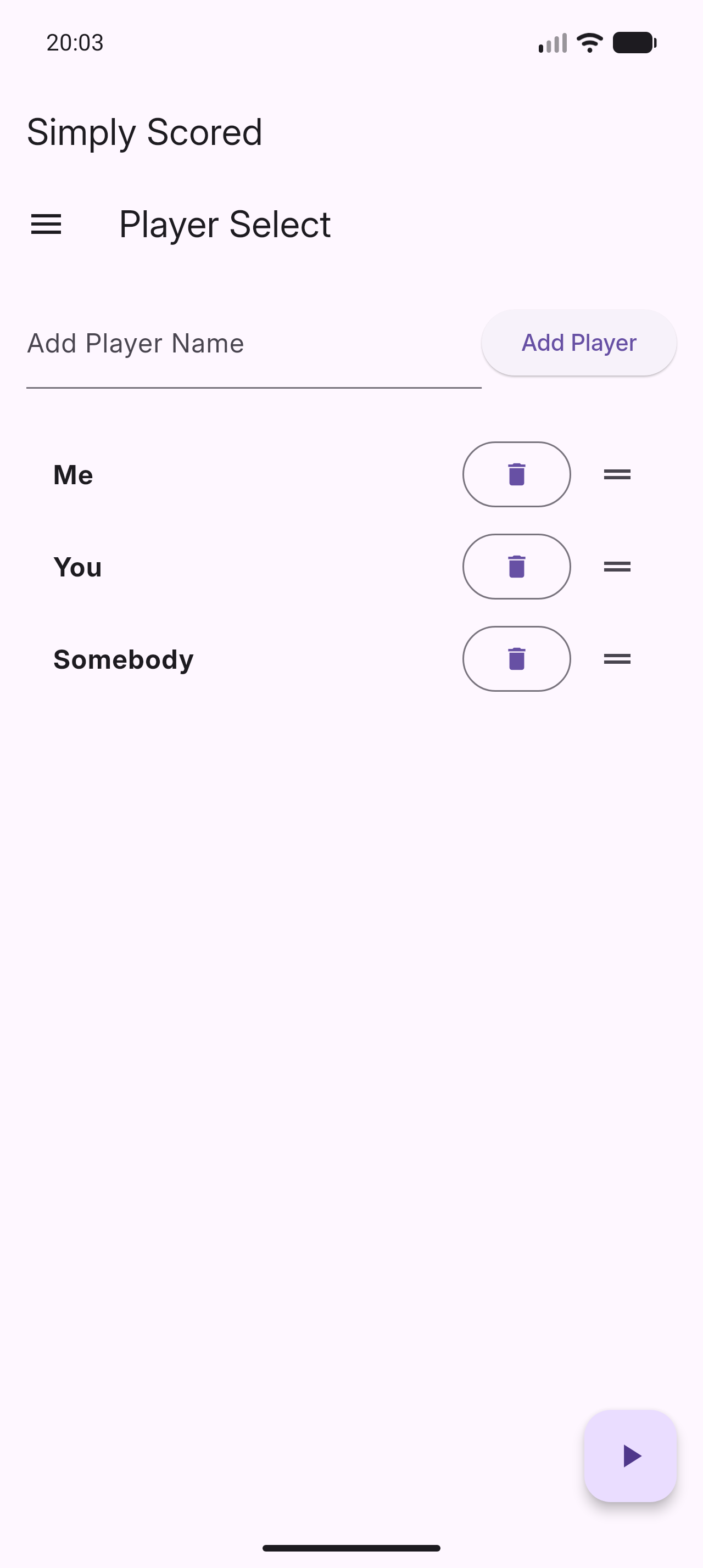Delete the player named You
Screen dimensions: 703x1568
click(x=516, y=567)
